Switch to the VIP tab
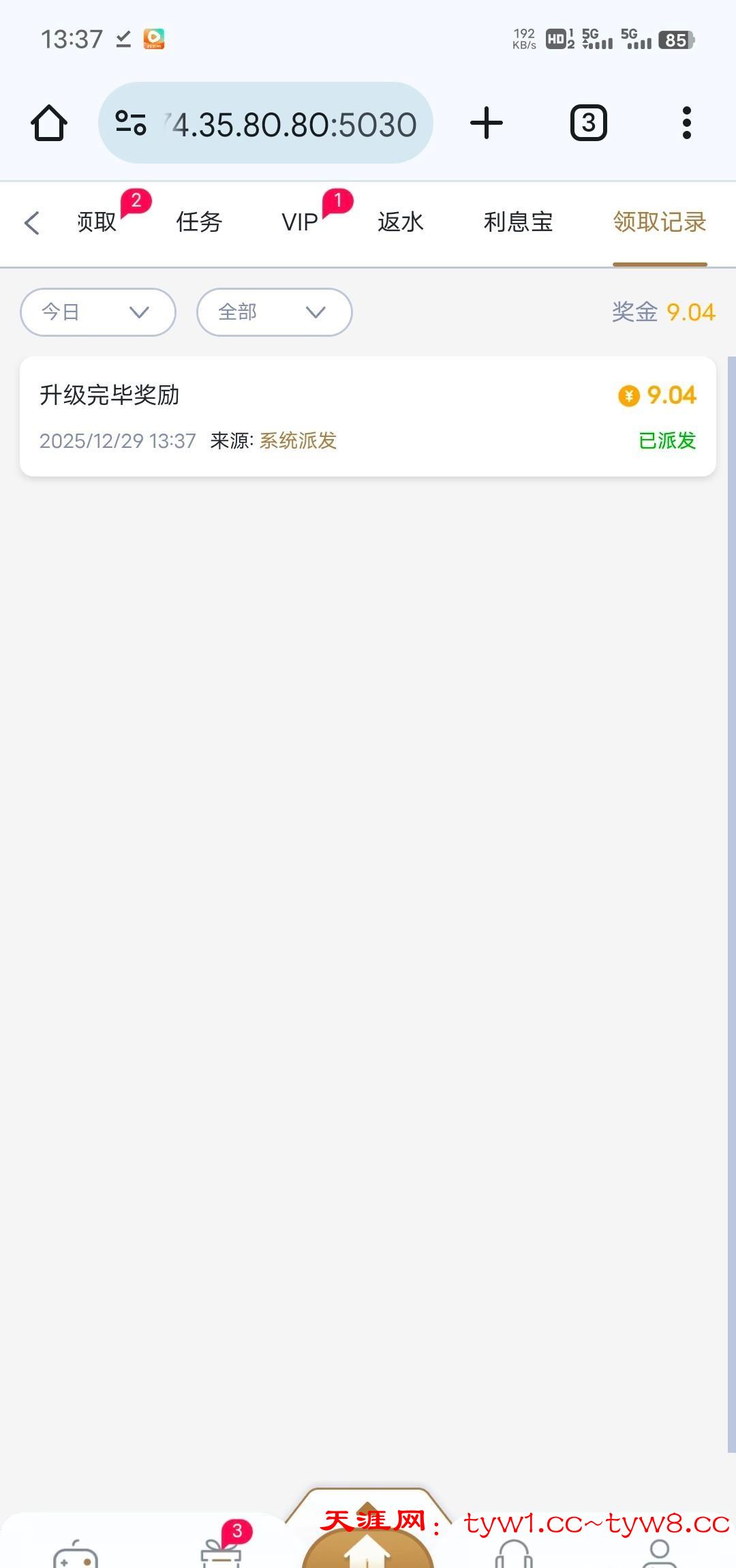Screen dimensions: 736x1568 (300, 222)
